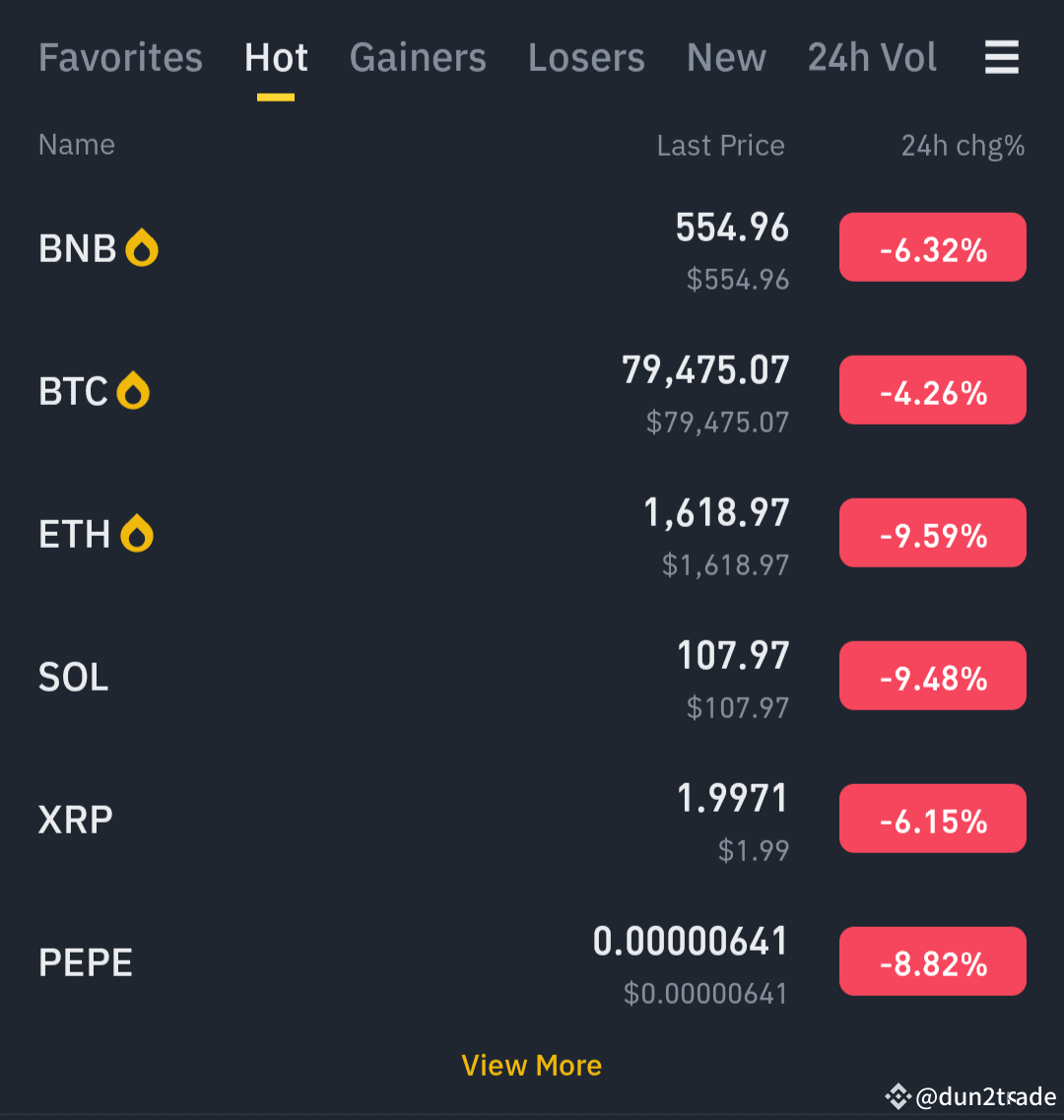This screenshot has width=1064, height=1120.
Task: Switch to the Gainers tab
Action: click(418, 57)
